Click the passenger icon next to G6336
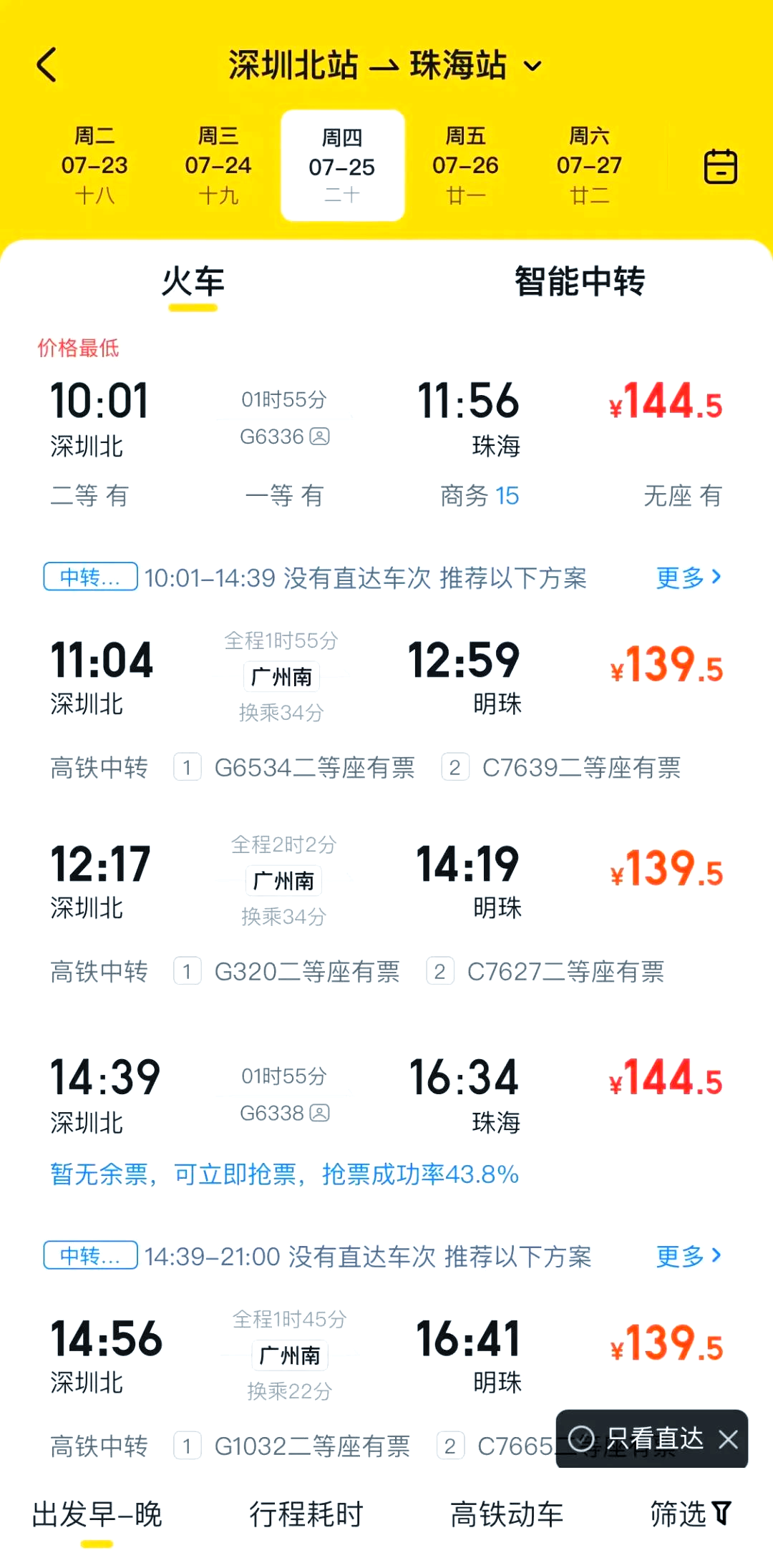This screenshot has width=773, height=1568. 320,437
